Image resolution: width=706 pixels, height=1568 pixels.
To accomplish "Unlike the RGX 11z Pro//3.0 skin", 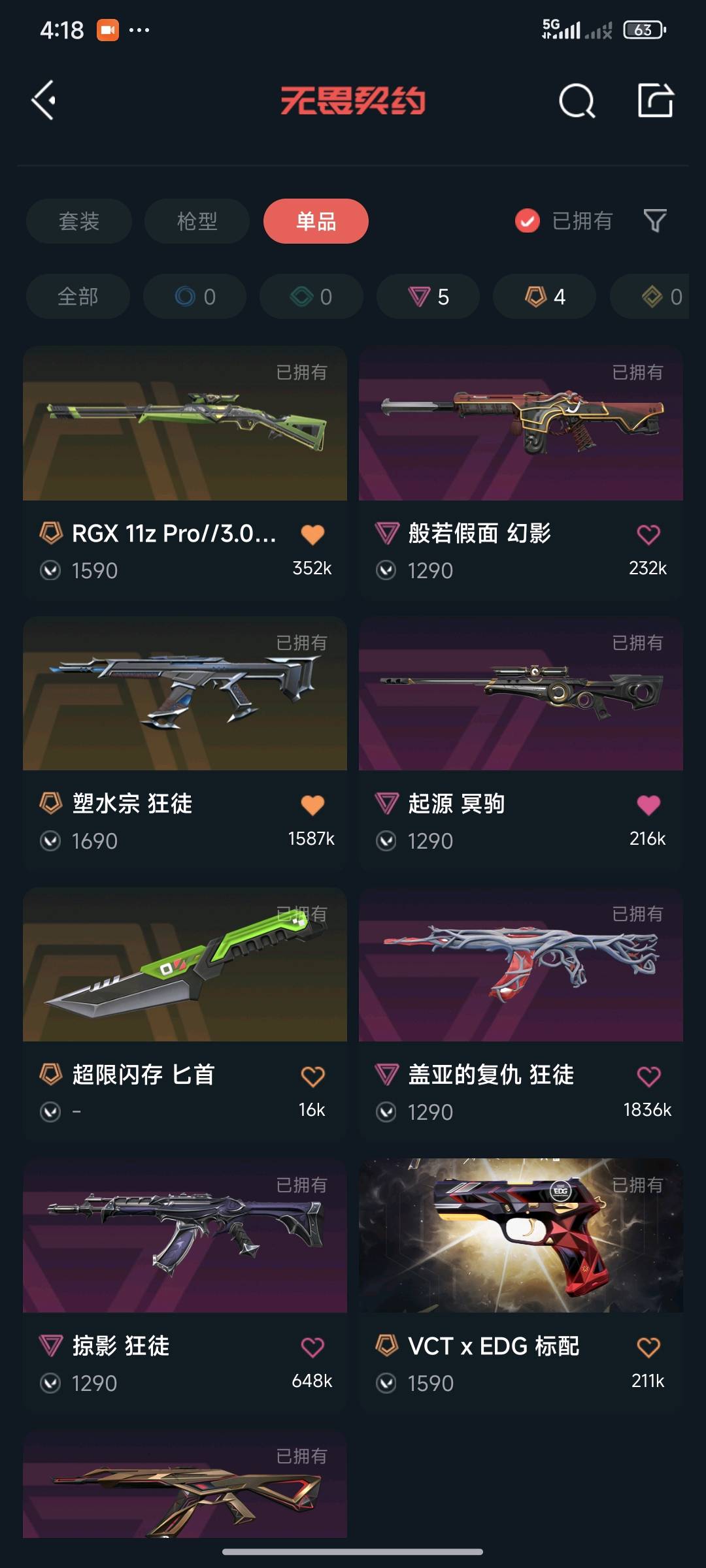I will click(x=312, y=534).
